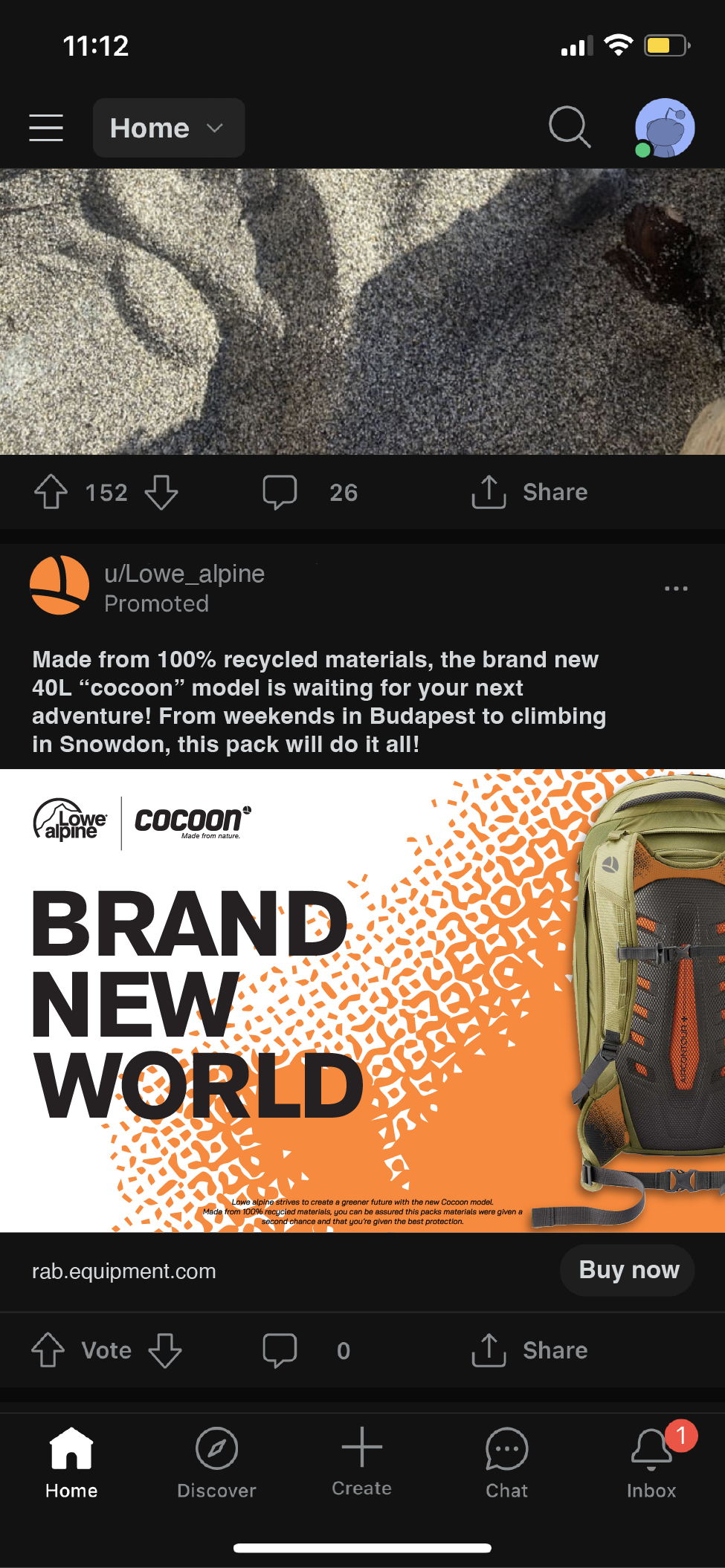725x1568 pixels.
Task: Open your profile avatar
Action: coord(665,128)
